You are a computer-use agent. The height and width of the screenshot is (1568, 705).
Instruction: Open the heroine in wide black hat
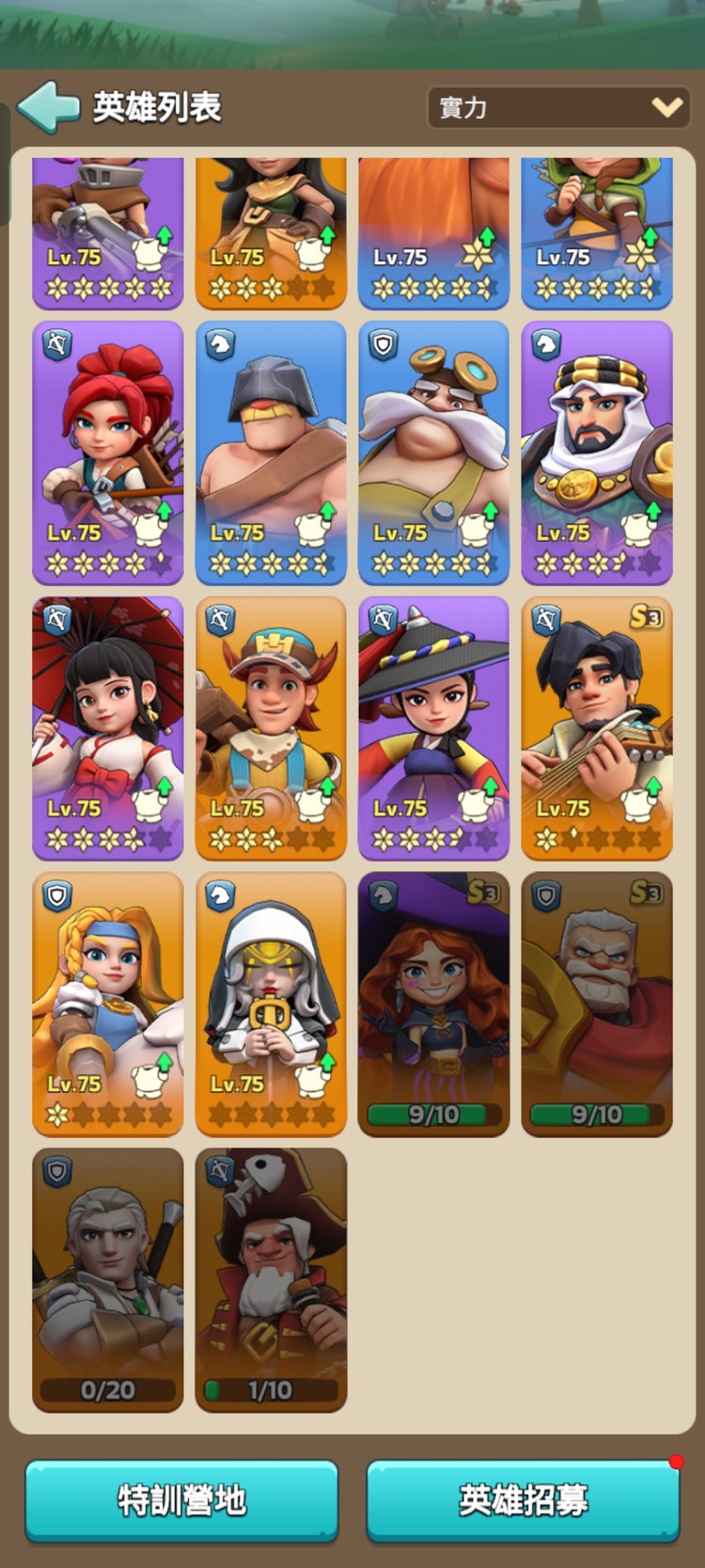(x=433, y=727)
